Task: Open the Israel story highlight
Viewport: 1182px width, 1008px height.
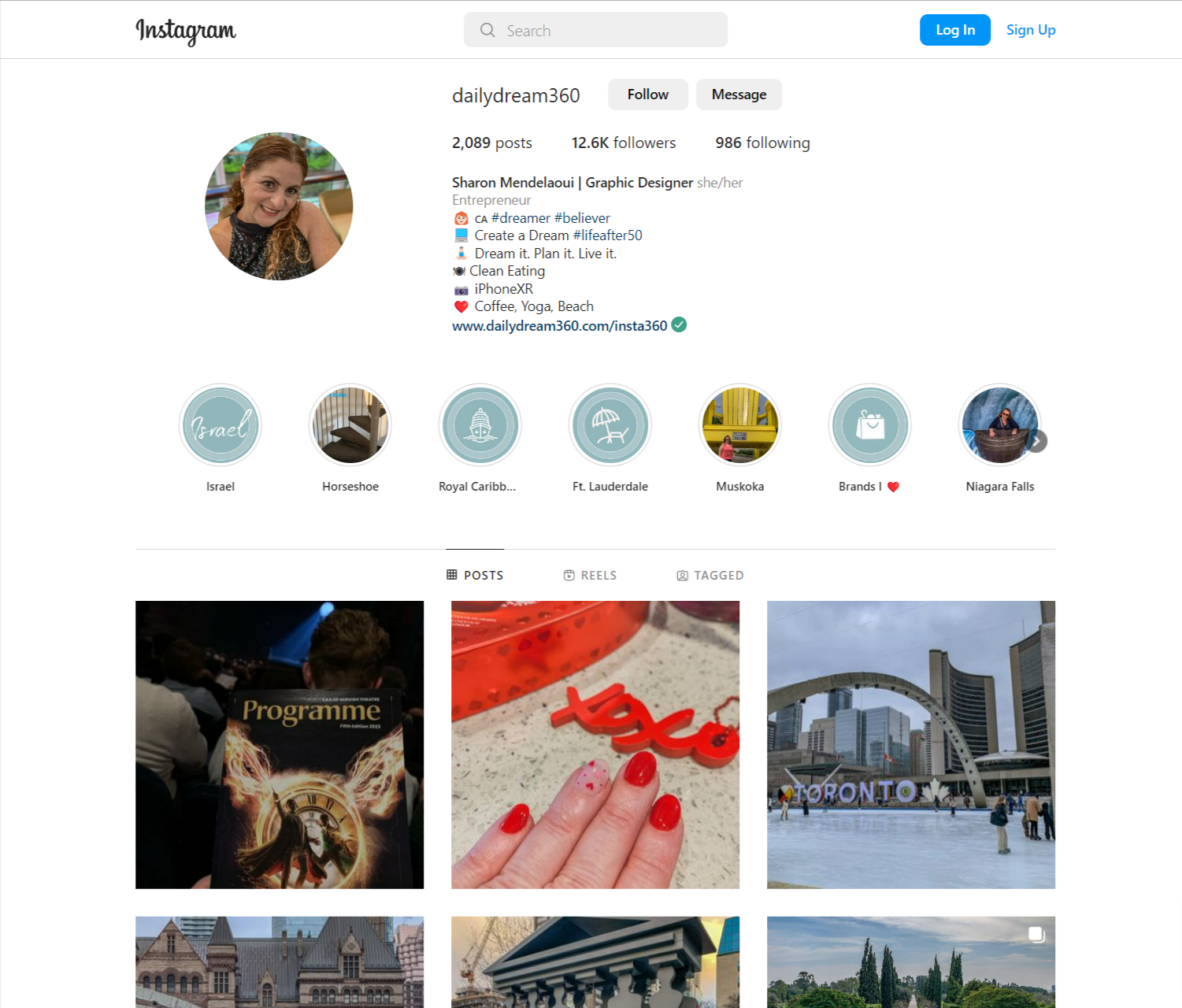Action: click(x=220, y=426)
